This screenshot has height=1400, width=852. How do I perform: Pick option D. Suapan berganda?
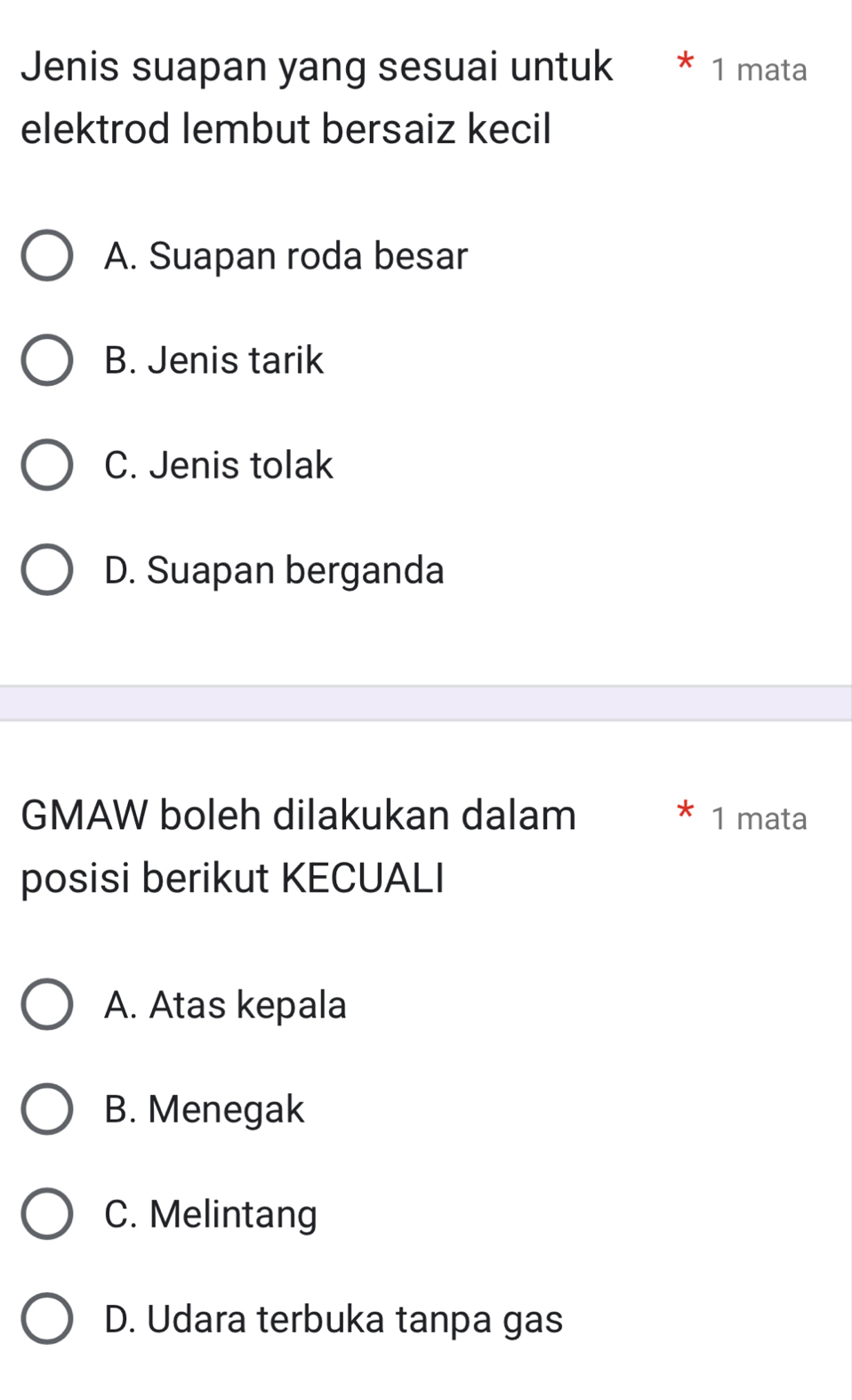[47, 570]
